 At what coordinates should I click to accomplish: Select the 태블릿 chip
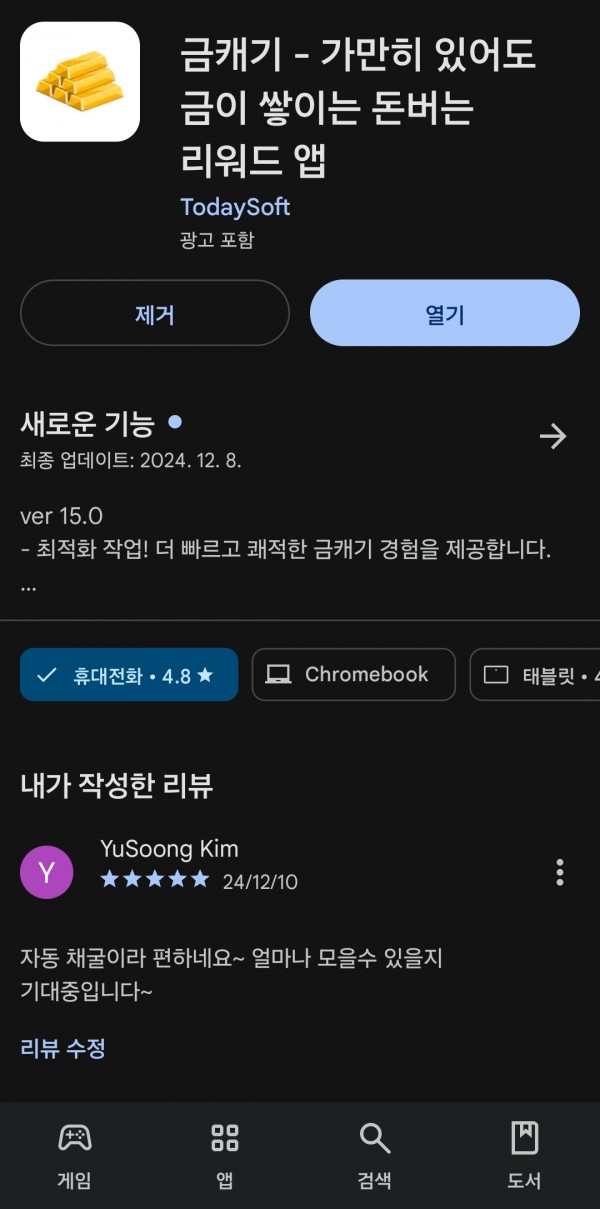tap(535, 675)
